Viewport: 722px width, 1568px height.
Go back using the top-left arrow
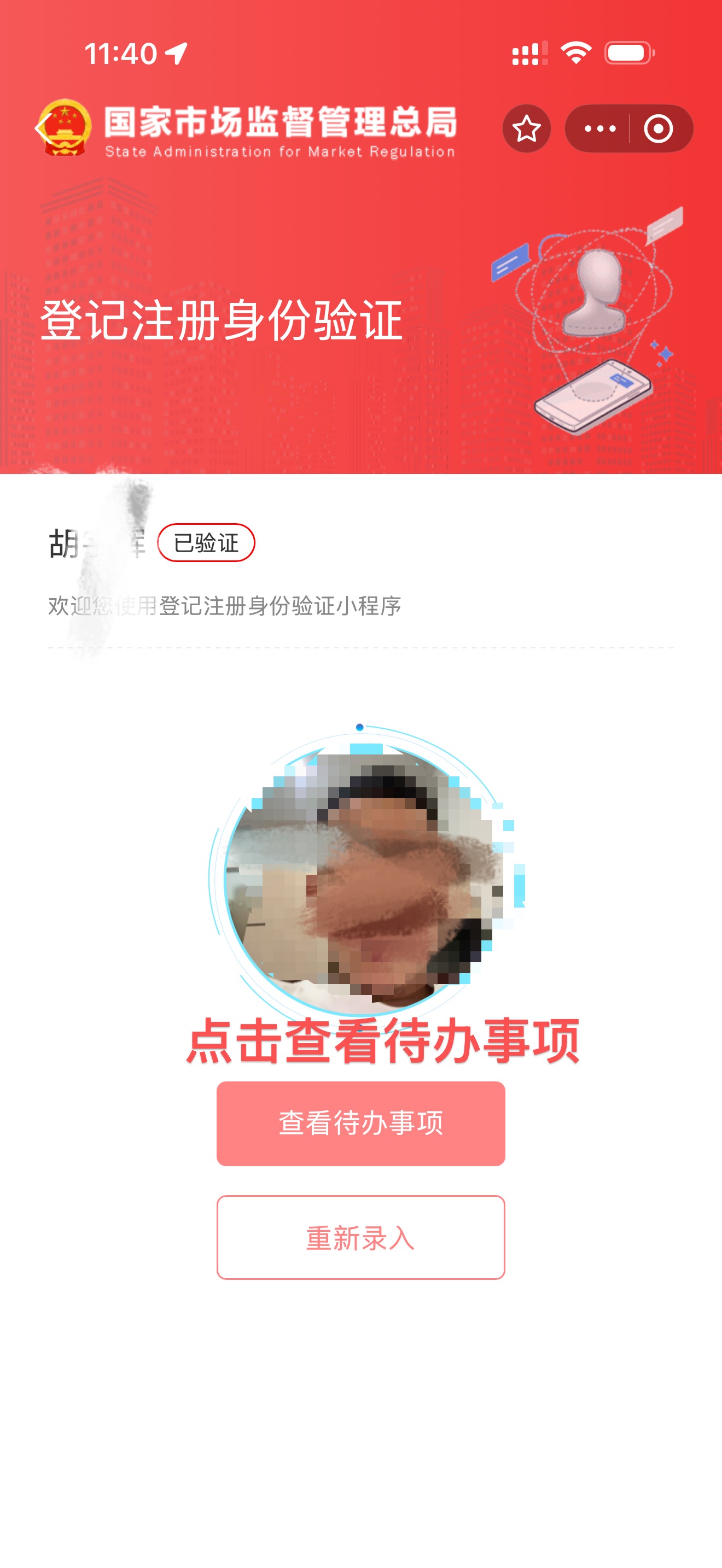(x=43, y=129)
